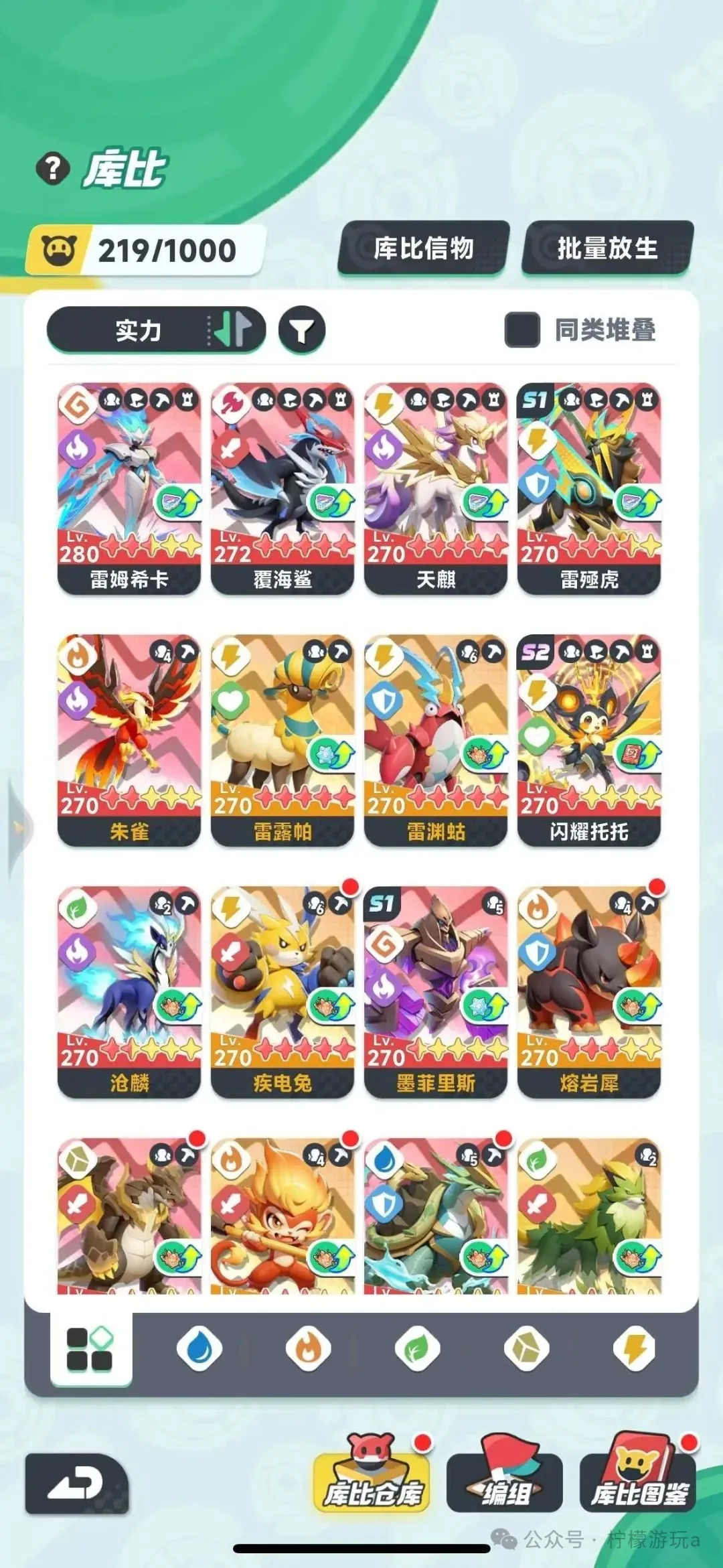723x1568 pixels.
Task: Enable the 同类堆叠 checkbox
Action: pos(522,330)
